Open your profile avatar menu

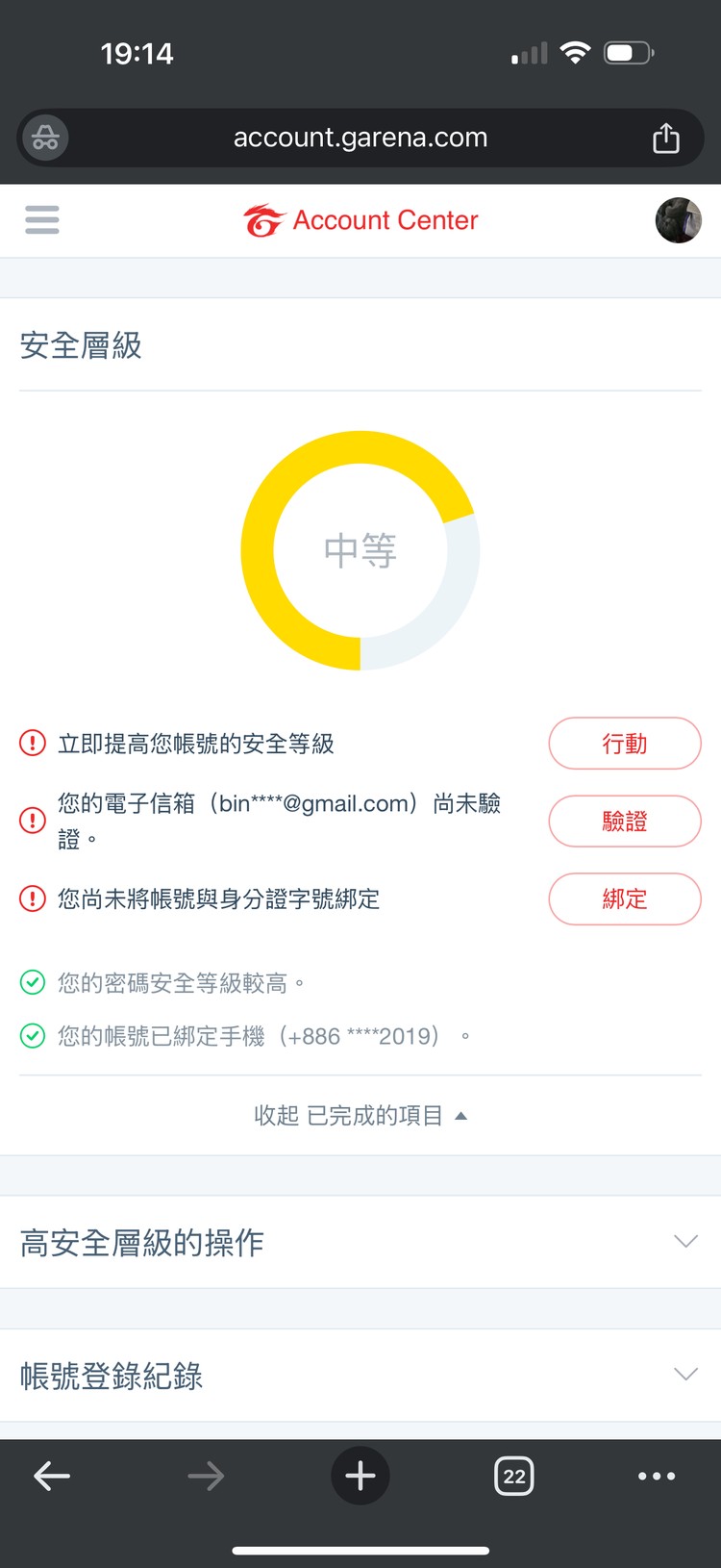point(679,220)
